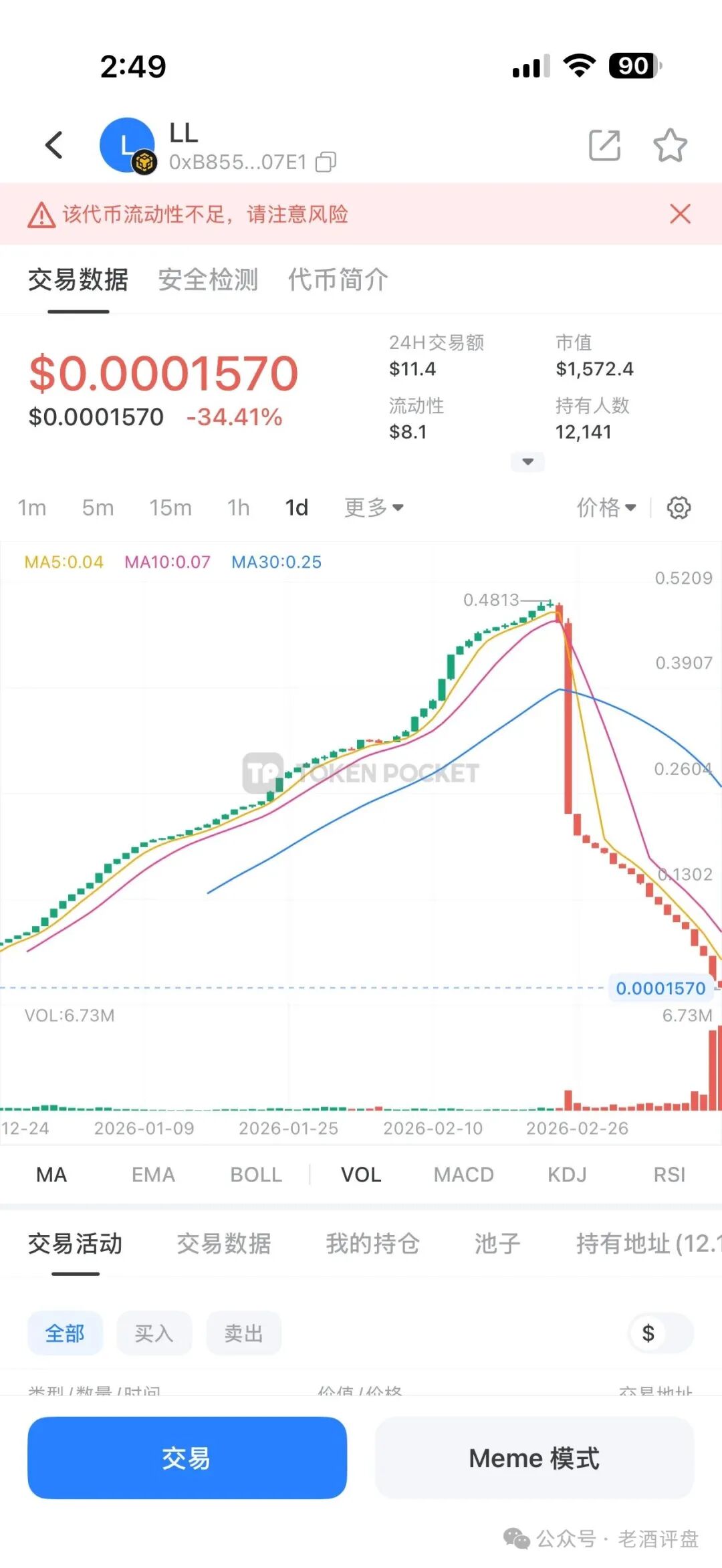Open the share/external link icon
722x1568 pixels.
[604, 145]
